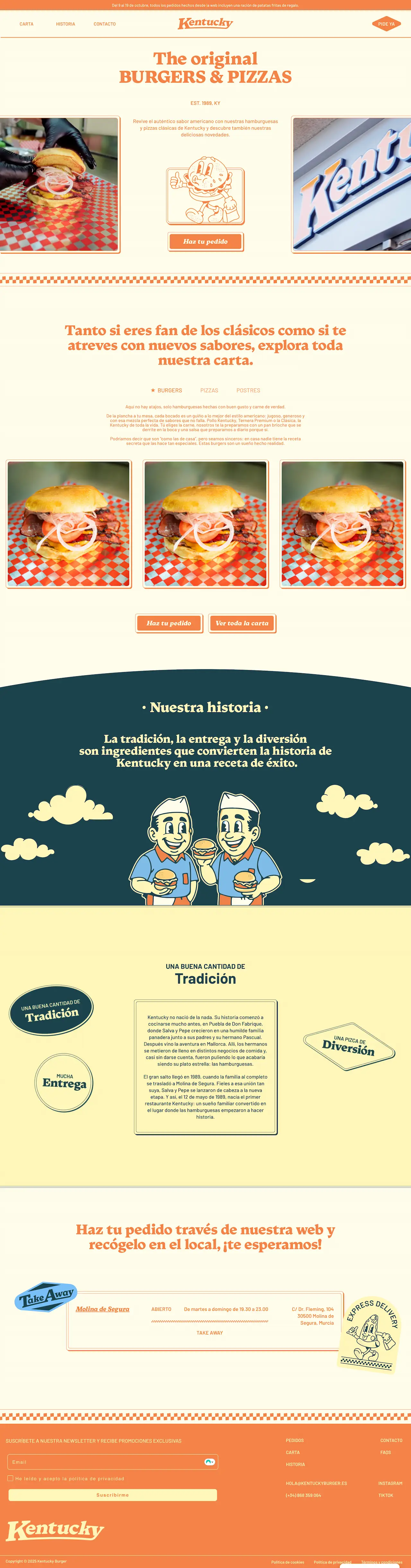
Task: Open the CARTA nav link
Action: (26, 24)
